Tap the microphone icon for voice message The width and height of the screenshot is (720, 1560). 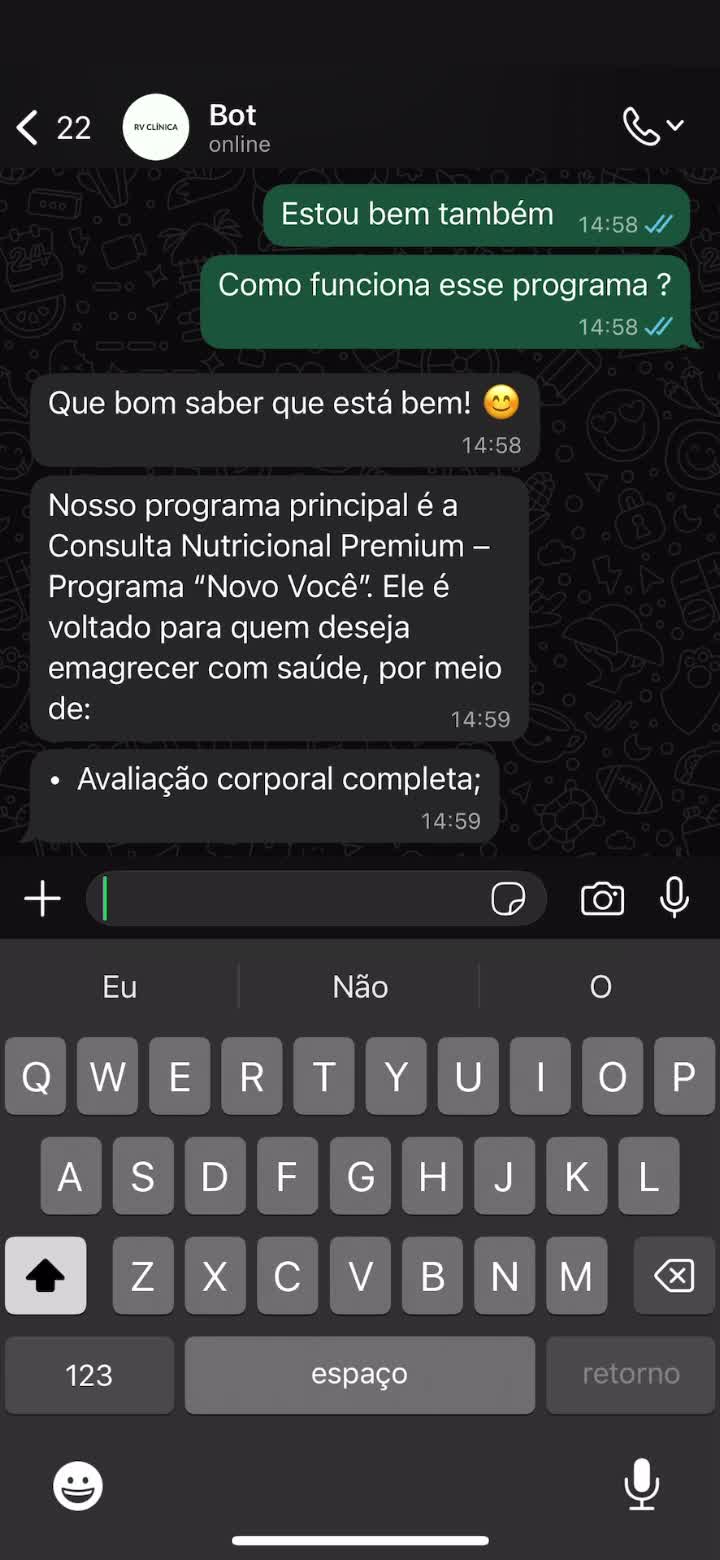pyautogui.click(x=675, y=897)
